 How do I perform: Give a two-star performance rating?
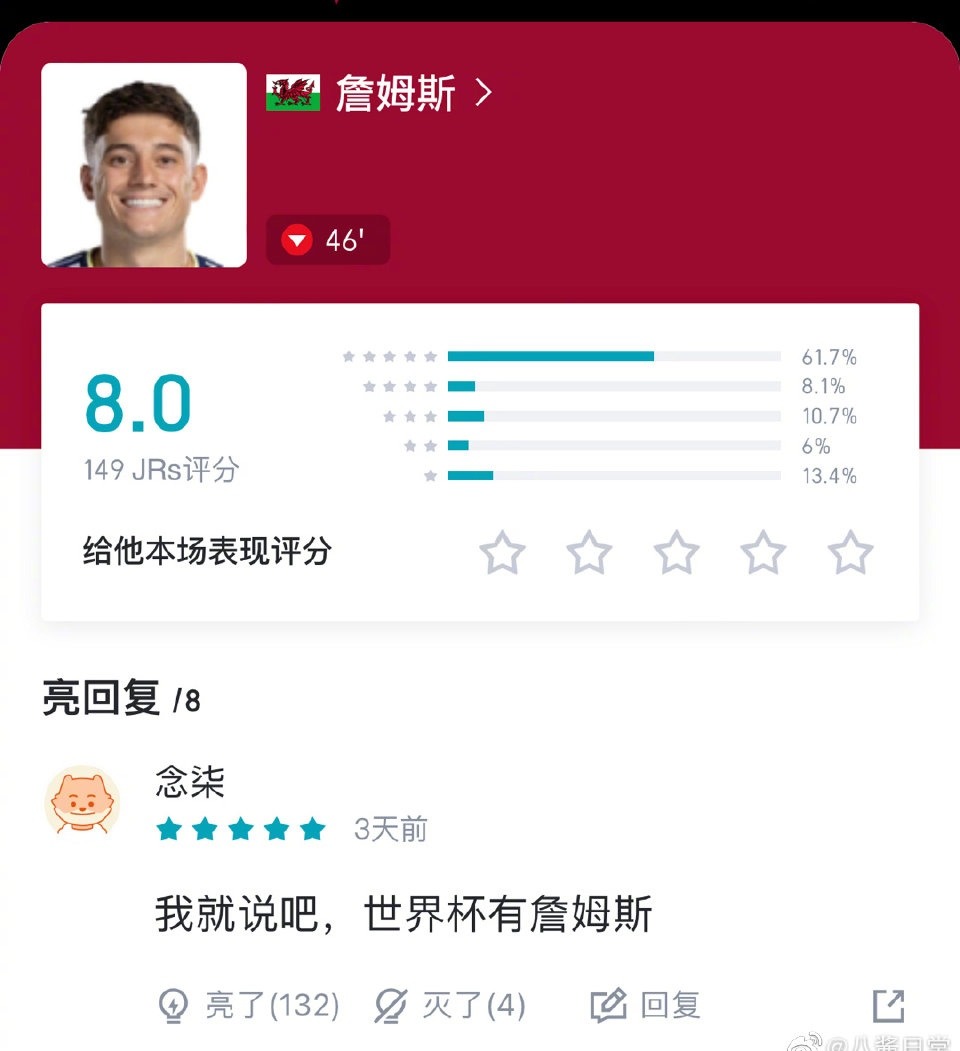coord(589,553)
